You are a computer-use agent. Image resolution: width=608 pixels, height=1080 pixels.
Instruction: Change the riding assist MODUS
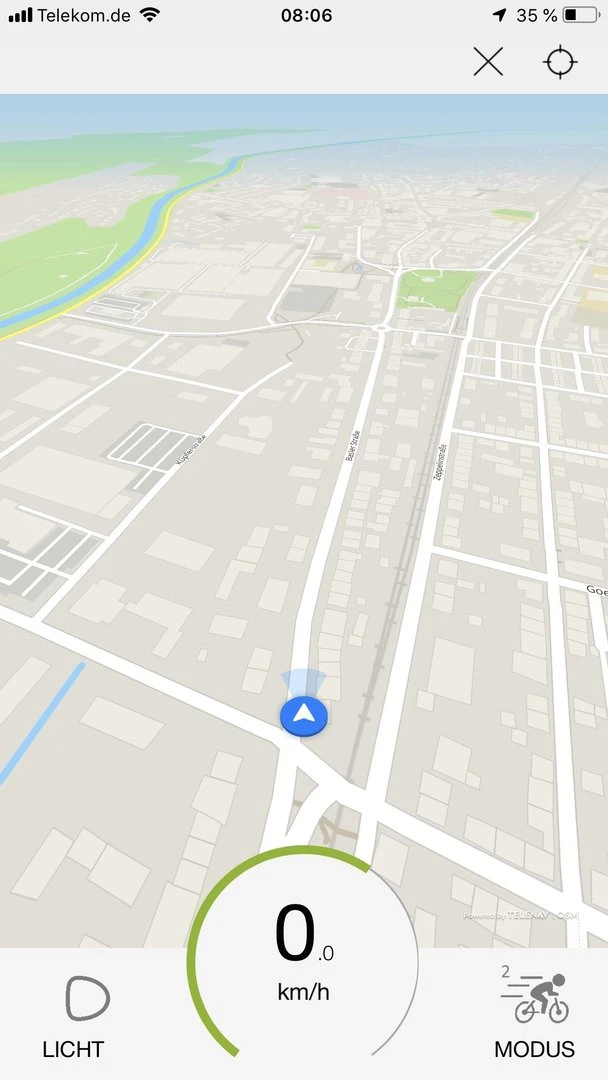(x=535, y=1012)
